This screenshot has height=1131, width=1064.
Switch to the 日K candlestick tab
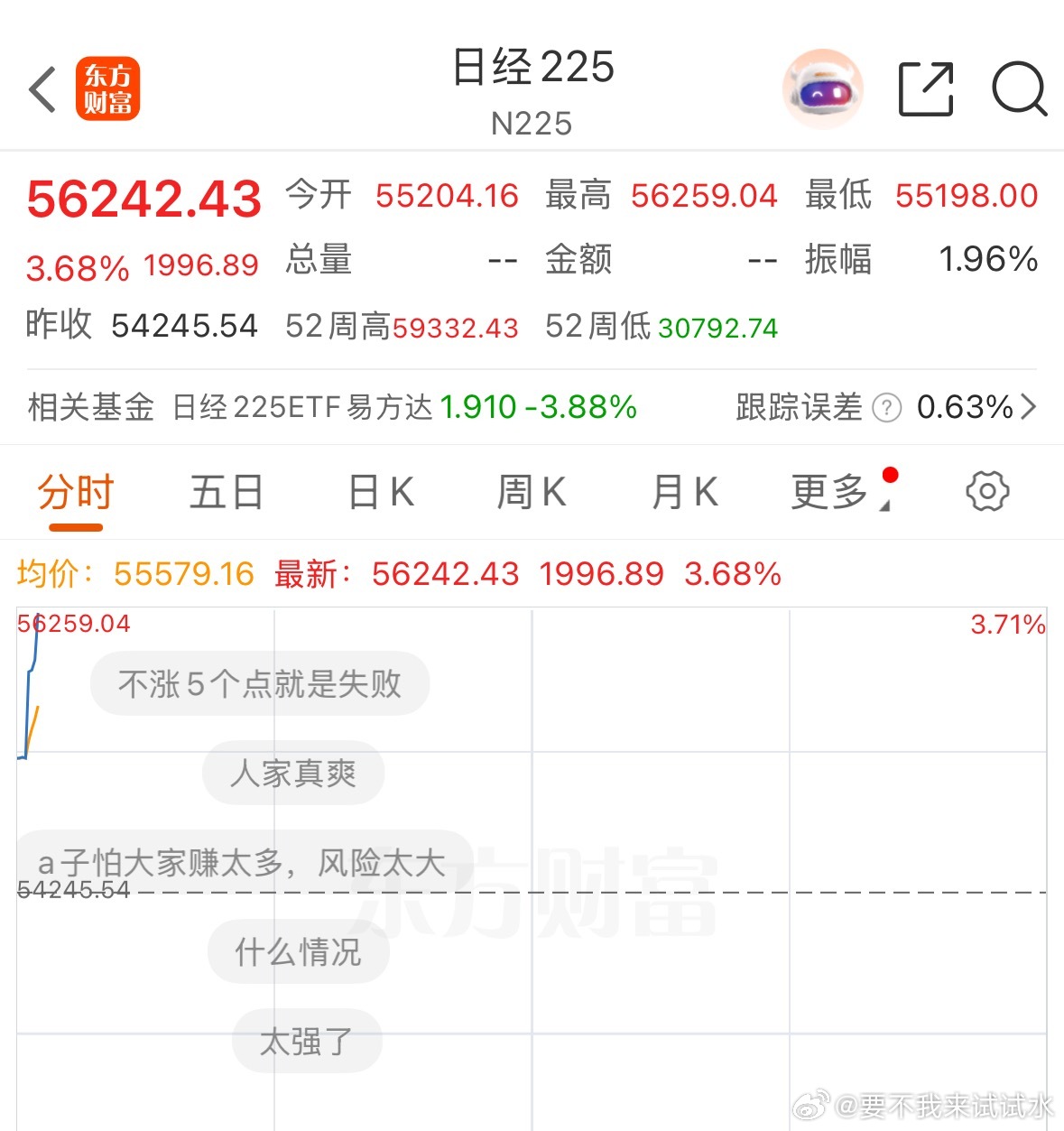point(379,491)
